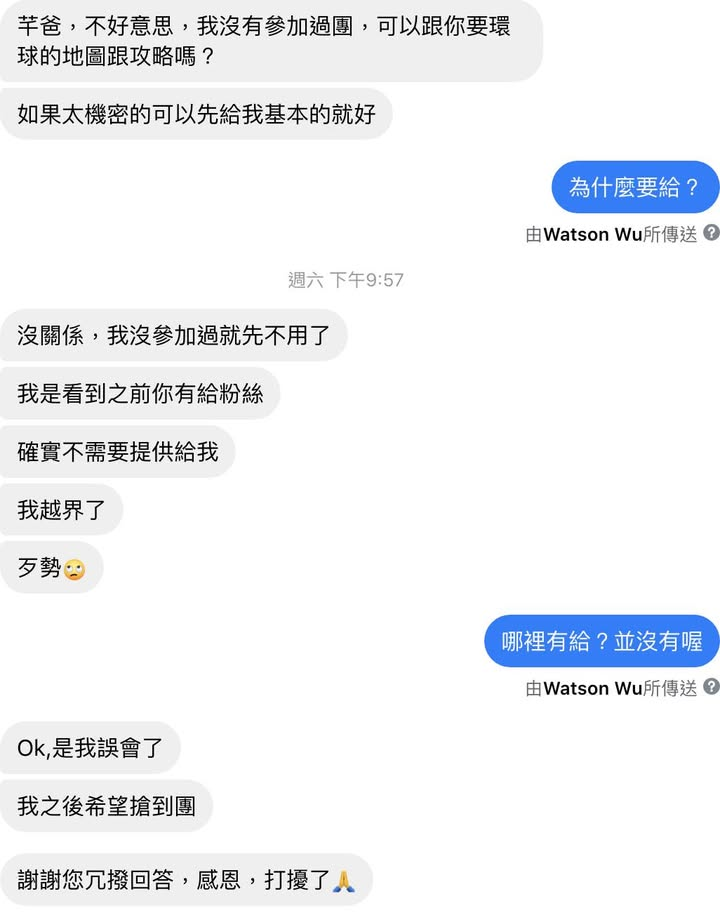The image size is (720, 915).
Task: Open the help icon under 哪裡有給？並沒有喔 message
Action: coord(711,687)
